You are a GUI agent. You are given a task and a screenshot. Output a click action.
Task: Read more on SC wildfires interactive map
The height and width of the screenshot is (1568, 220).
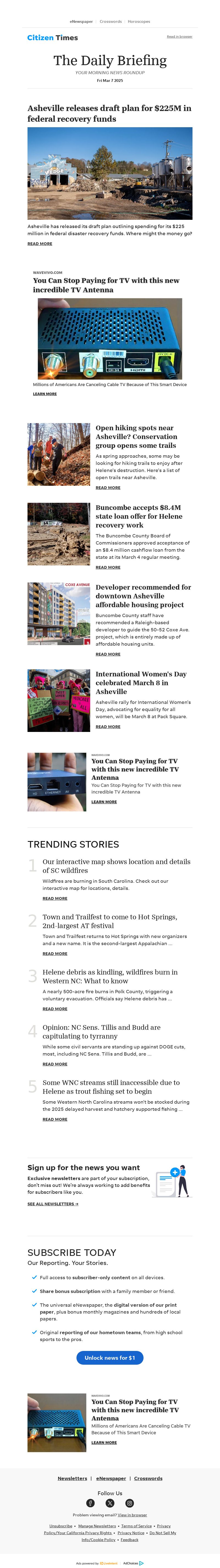click(55, 898)
